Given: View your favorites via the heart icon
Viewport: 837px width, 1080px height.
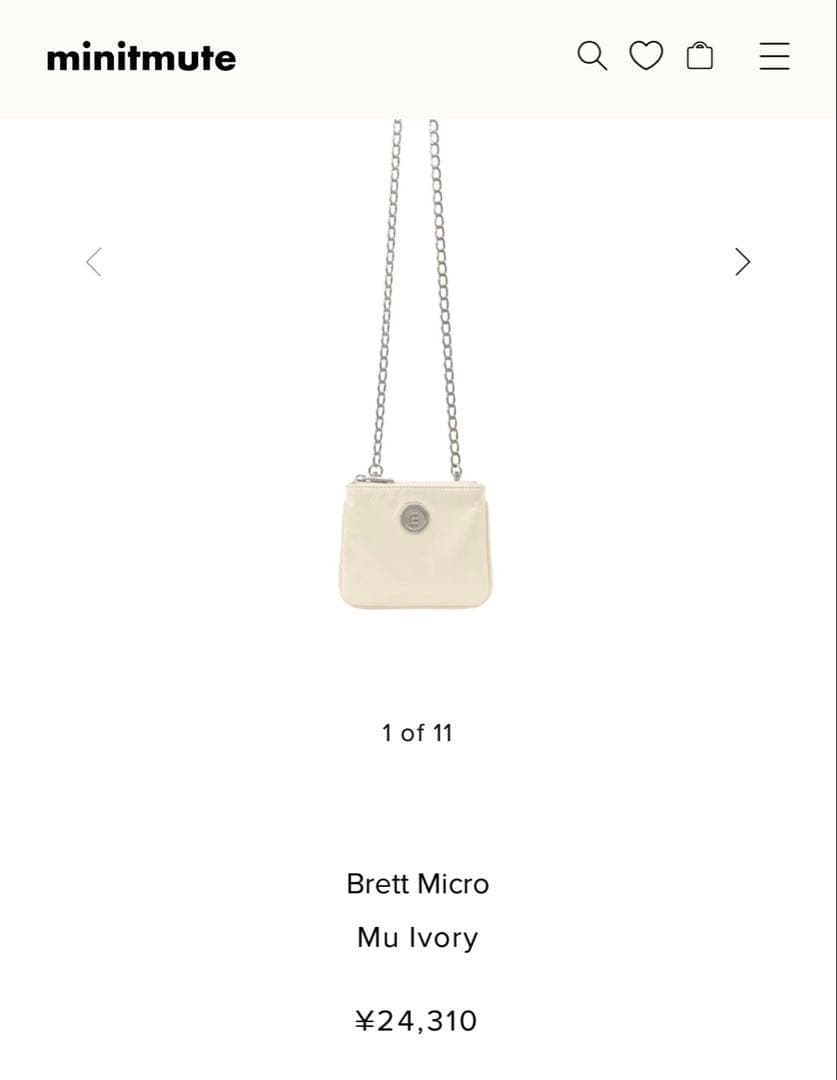Looking at the screenshot, I should click(x=646, y=56).
